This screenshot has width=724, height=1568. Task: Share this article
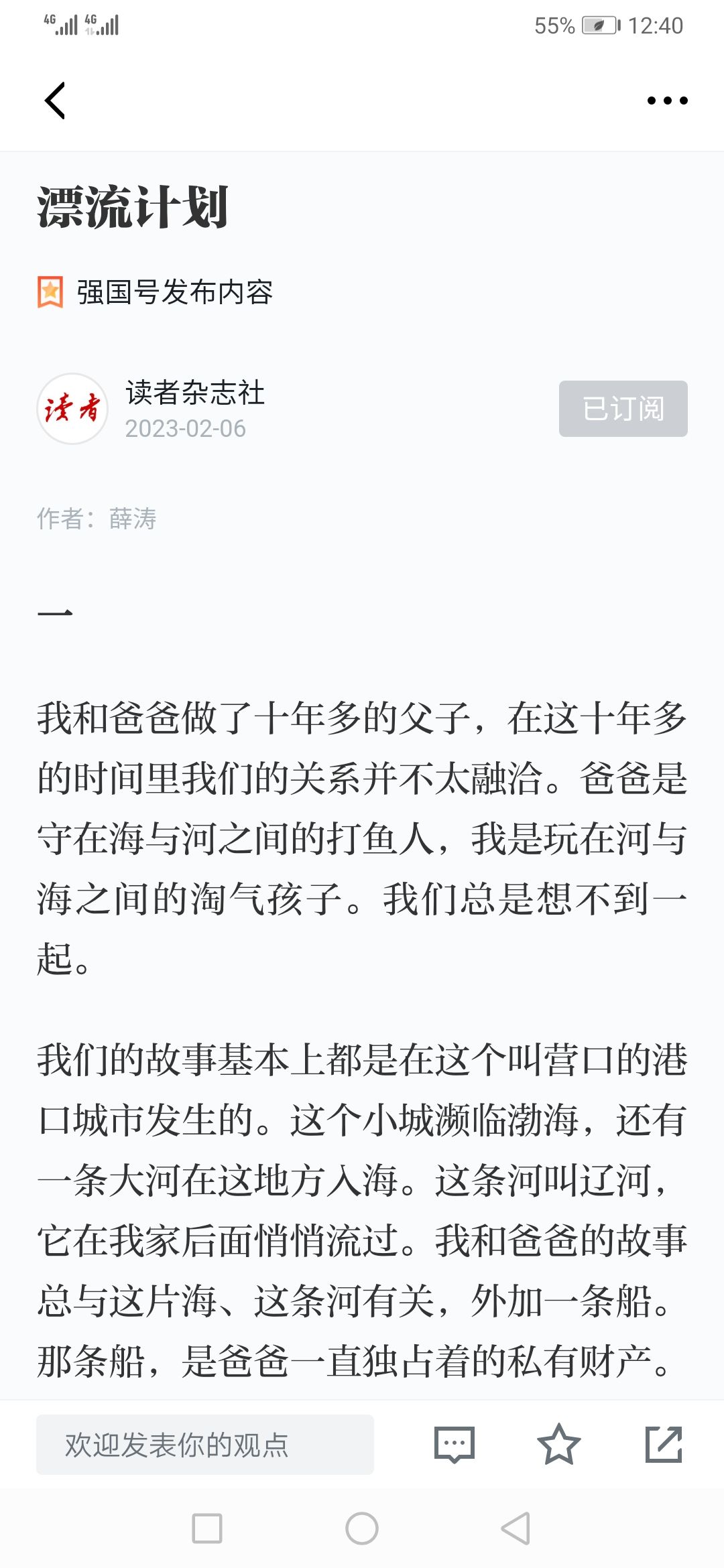664,1445
